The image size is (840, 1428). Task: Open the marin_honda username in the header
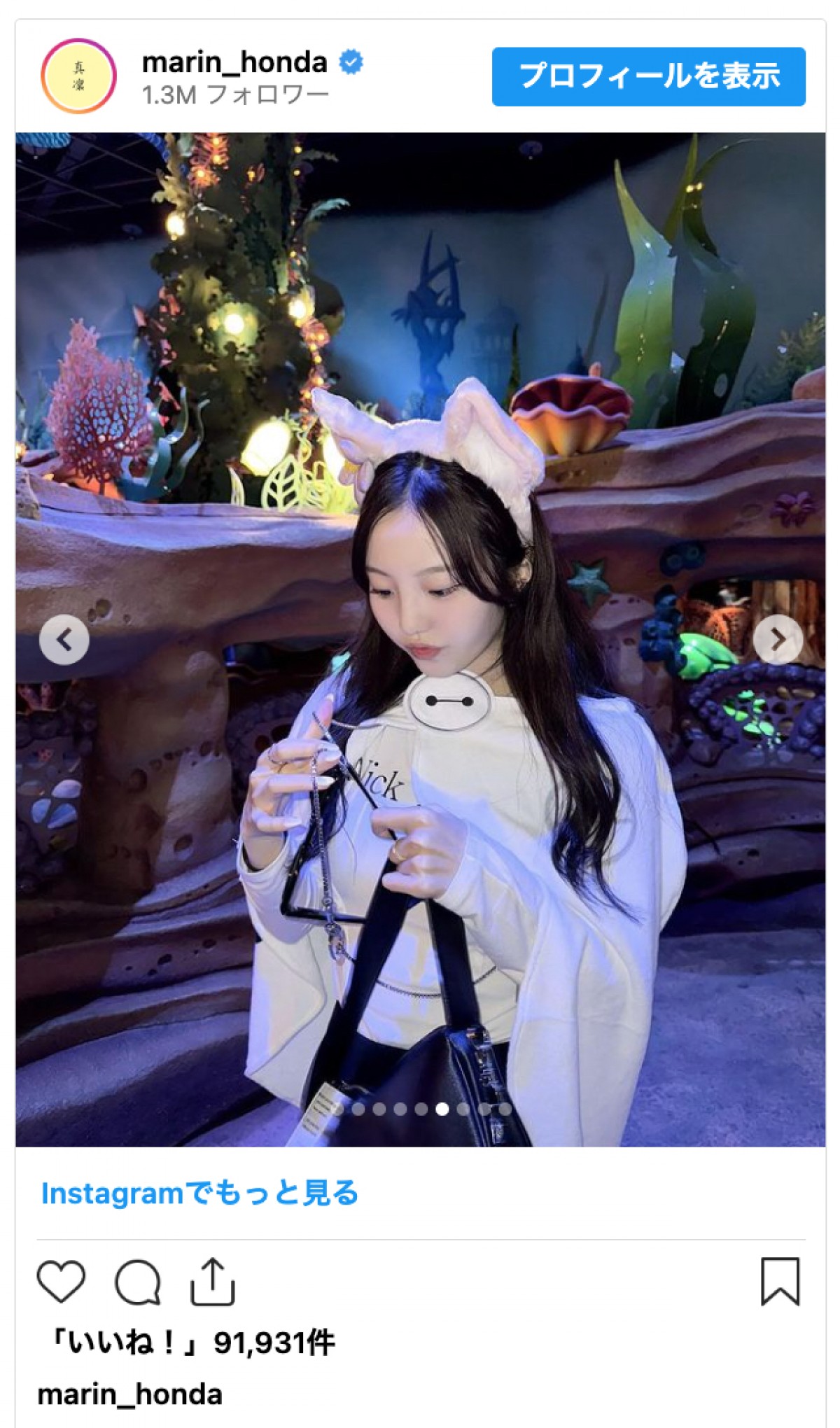coord(234,62)
